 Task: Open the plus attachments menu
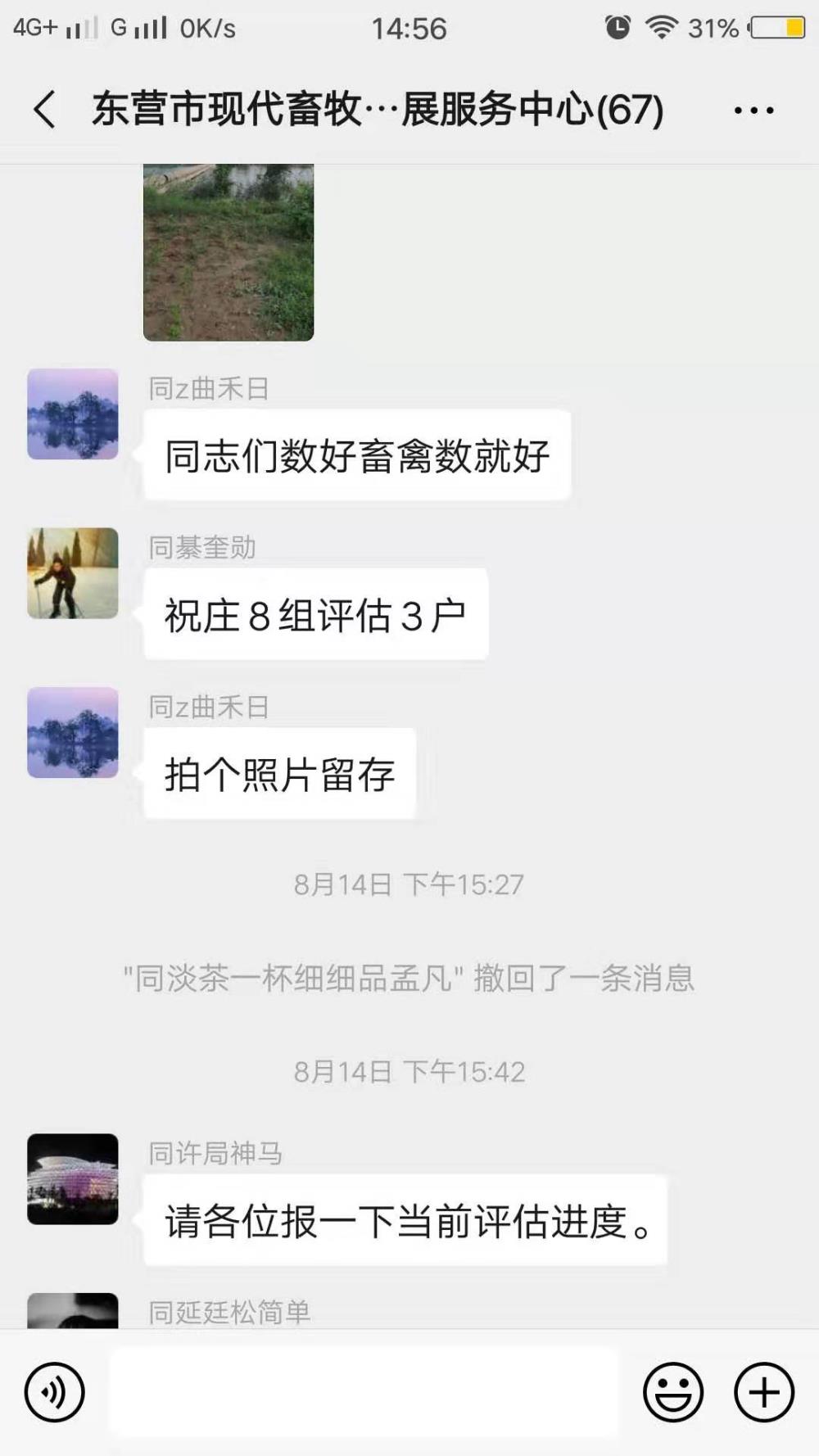[763, 1392]
